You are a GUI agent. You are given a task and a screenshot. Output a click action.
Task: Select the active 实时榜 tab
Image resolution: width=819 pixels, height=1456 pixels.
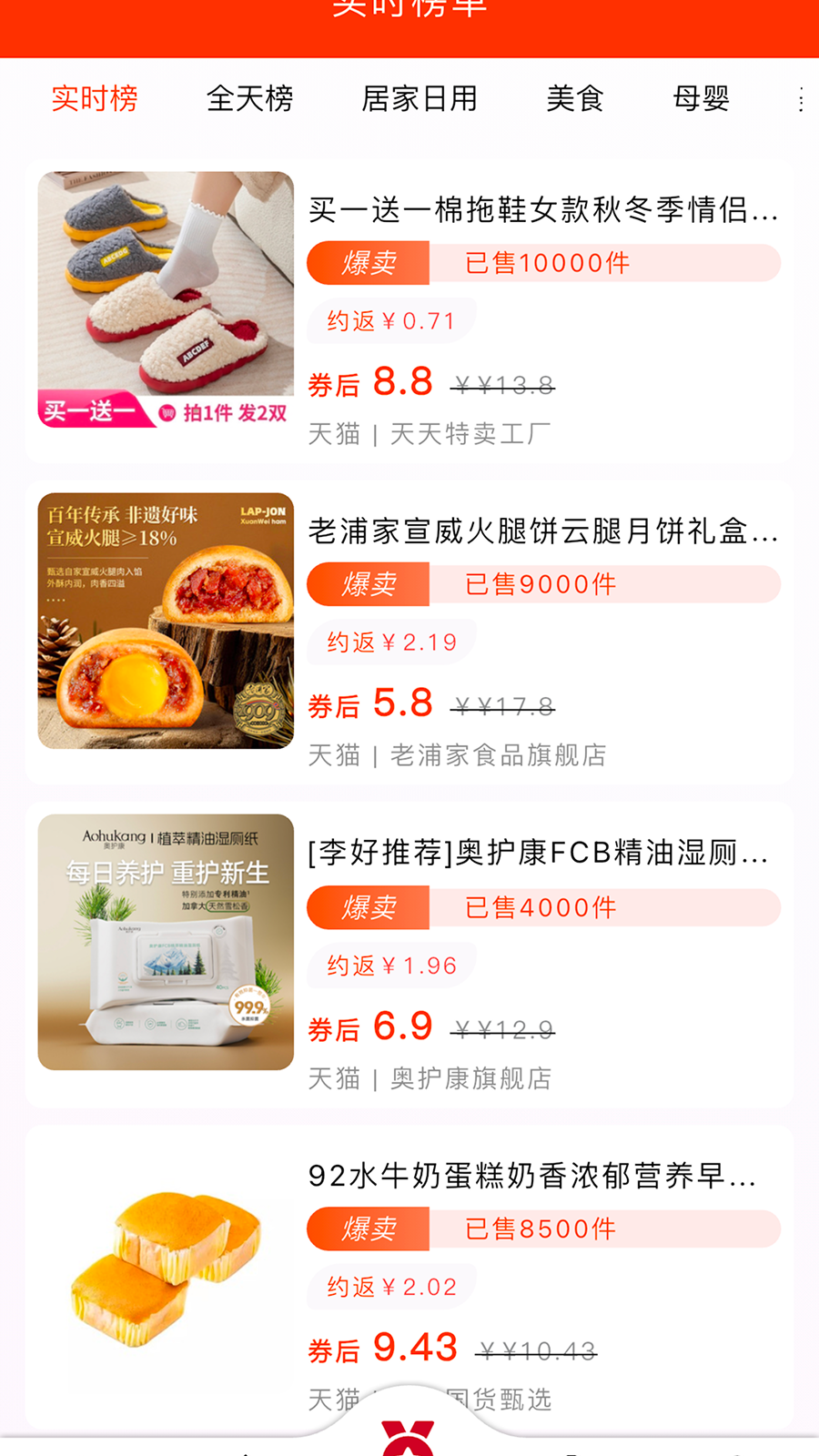(95, 100)
